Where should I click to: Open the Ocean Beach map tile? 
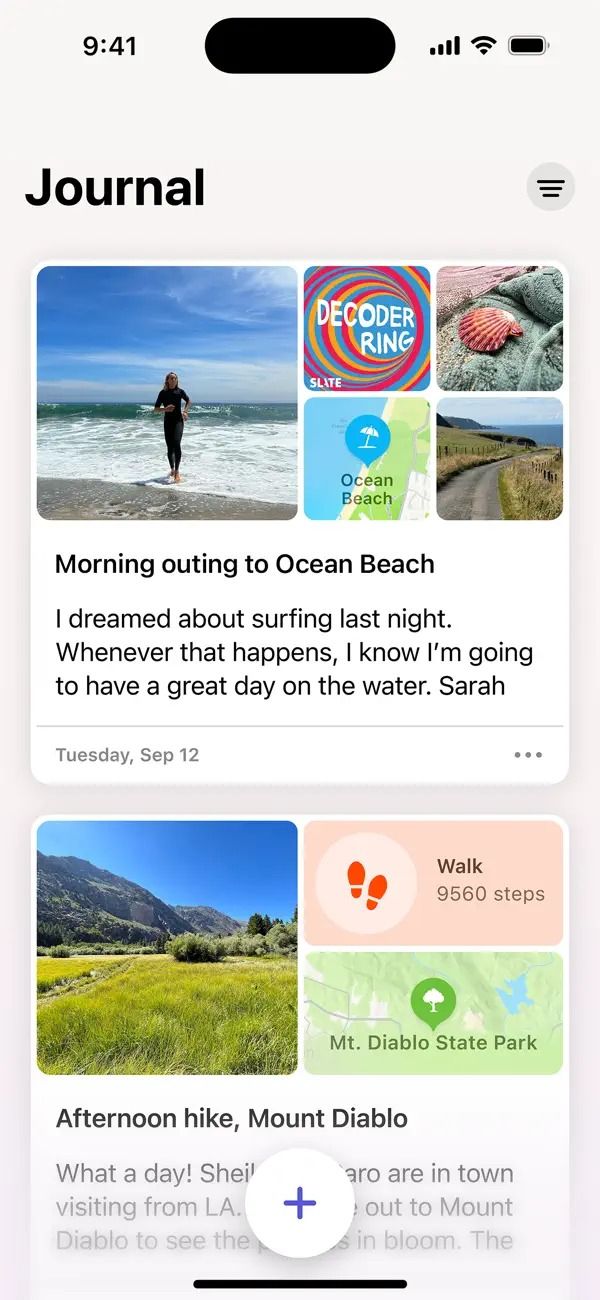(x=367, y=459)
